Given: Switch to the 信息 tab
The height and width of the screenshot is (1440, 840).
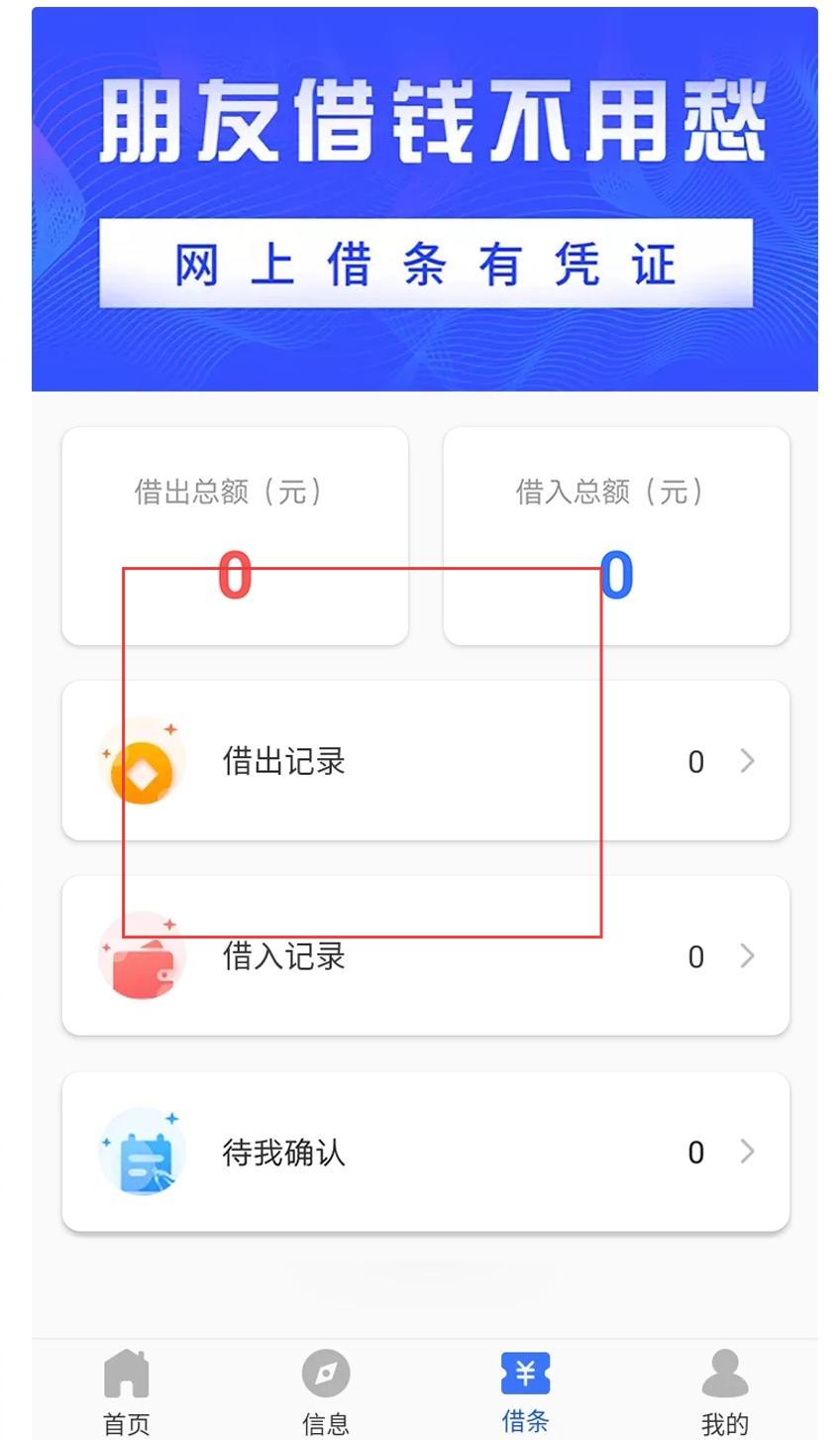Looking at the screenshot, I should pos(326,1392).
